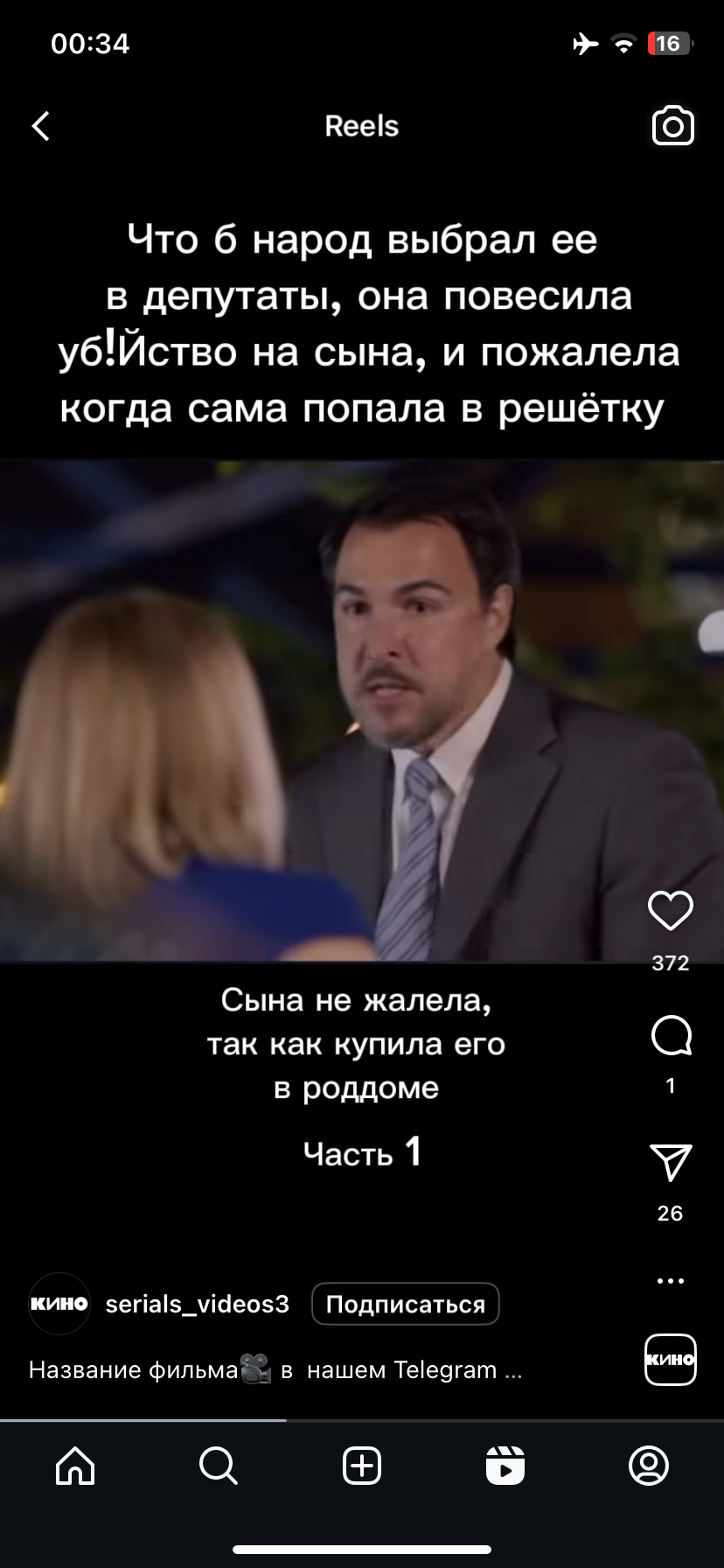
Task: Open the serials_videos3 profile
Action: 197,1304
